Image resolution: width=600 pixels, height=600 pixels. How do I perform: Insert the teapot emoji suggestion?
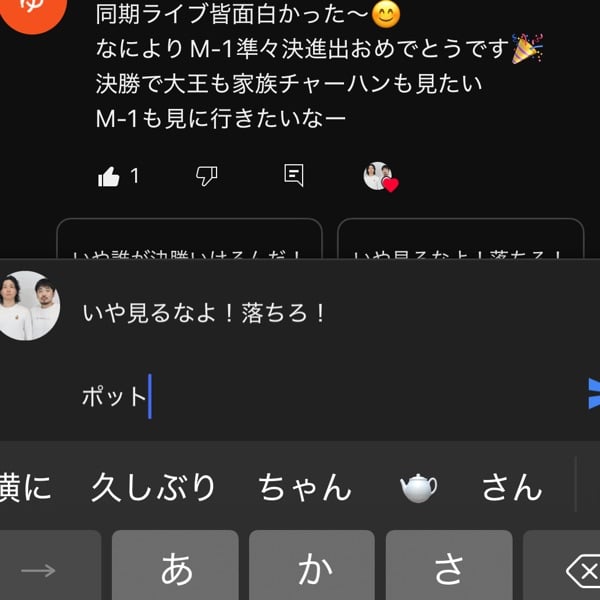pos(419,487)
